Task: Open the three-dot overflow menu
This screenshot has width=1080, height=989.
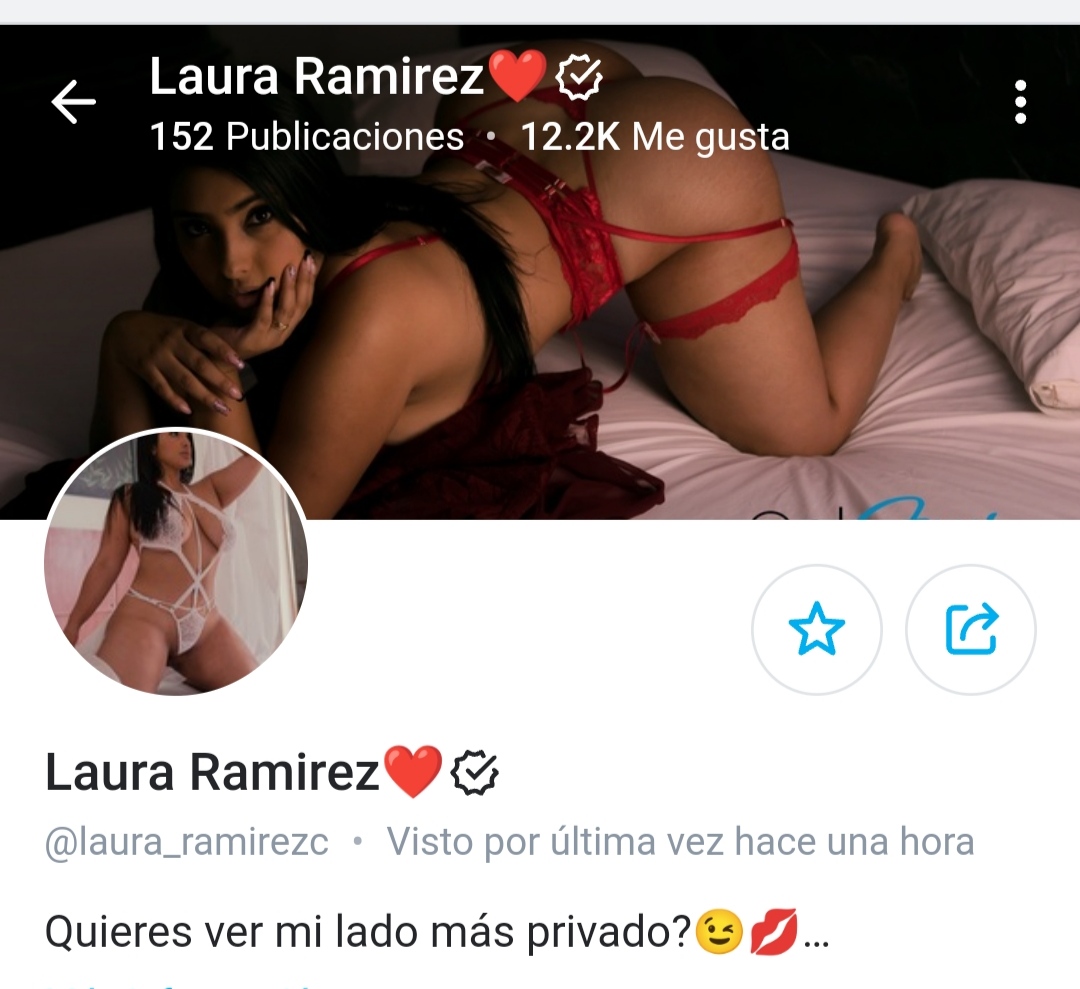Action: tap(1020, 102)
